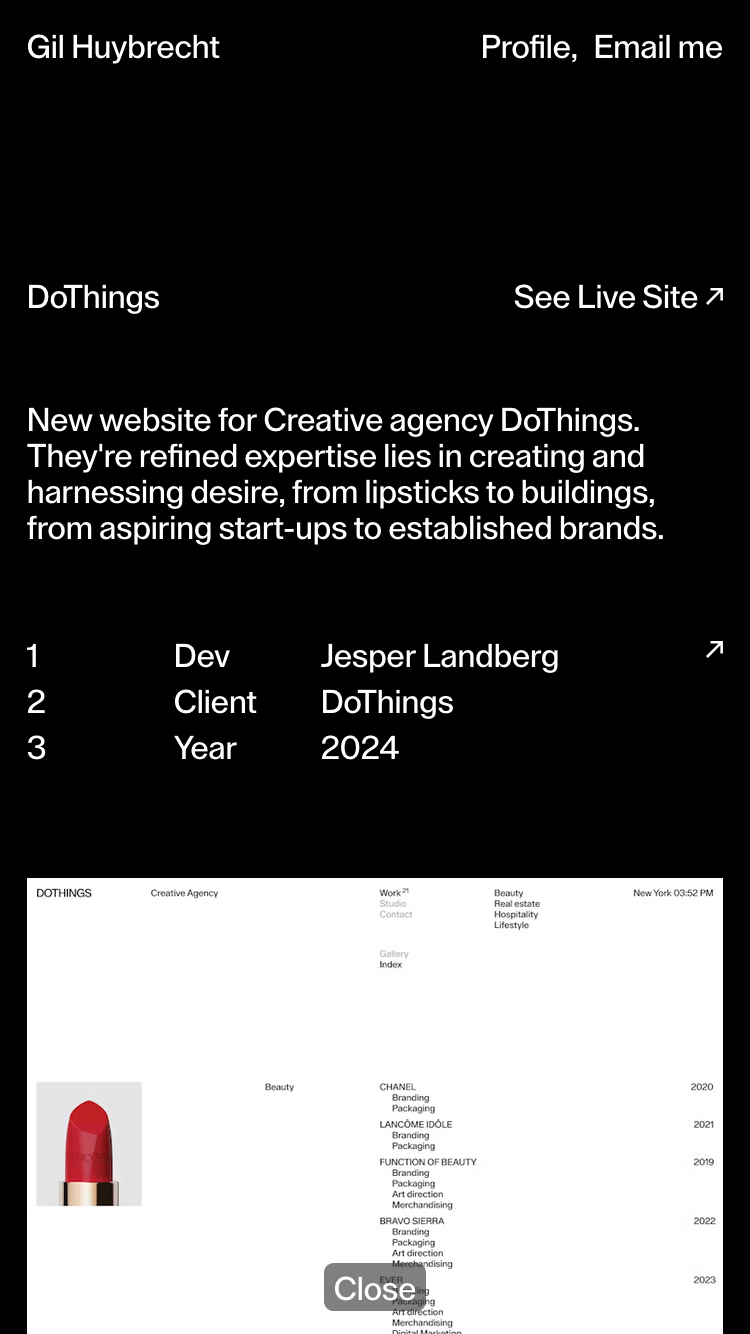View the DoThings website preview image
The image size is (750, 1334).
click(x=375, y=1106)
